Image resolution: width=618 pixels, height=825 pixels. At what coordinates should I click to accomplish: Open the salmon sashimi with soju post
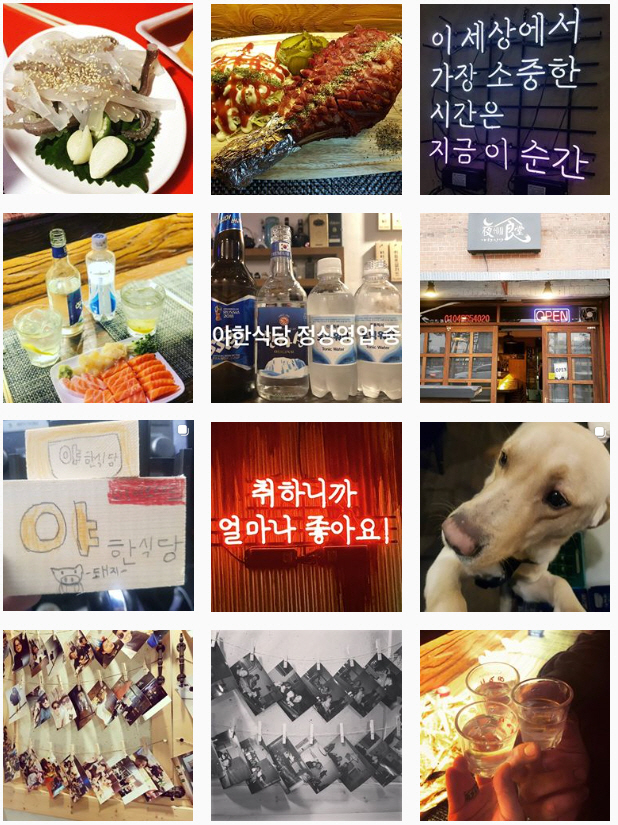point(98,308)
